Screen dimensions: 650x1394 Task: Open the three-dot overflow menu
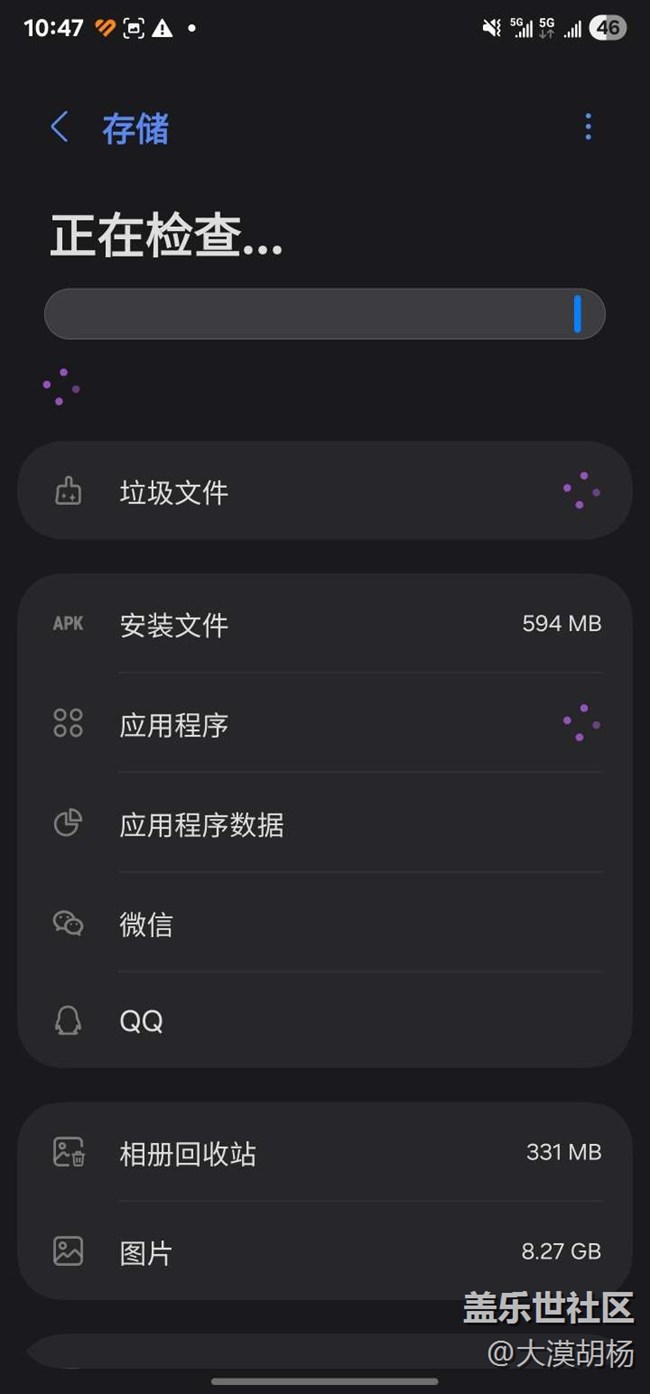click(x=588, y=127)
